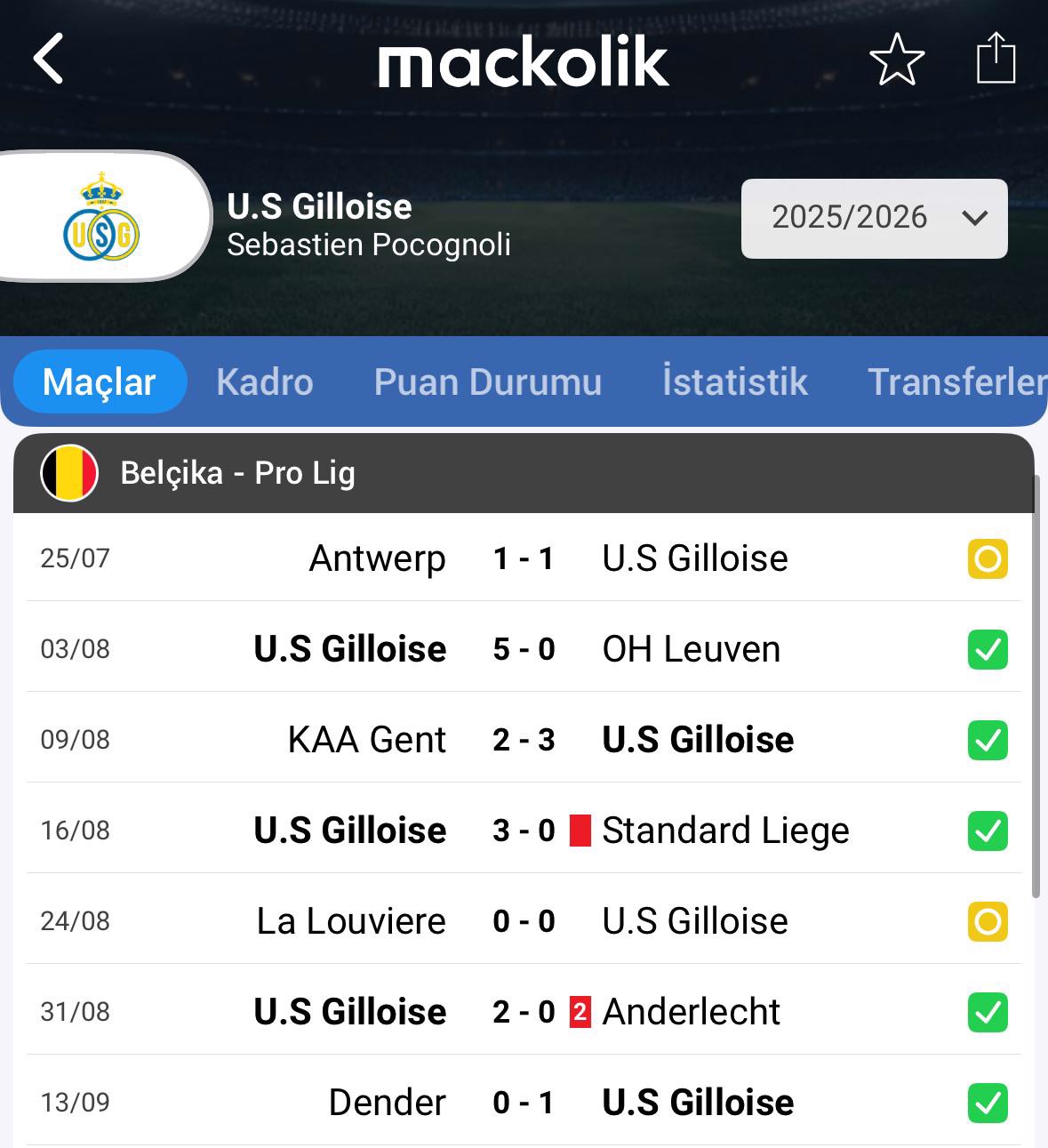The width and height of the screenshot is (1048, 1148).
Task: Open the KAA Gent 2-3 match details
Action: click(x=523, y=740)
